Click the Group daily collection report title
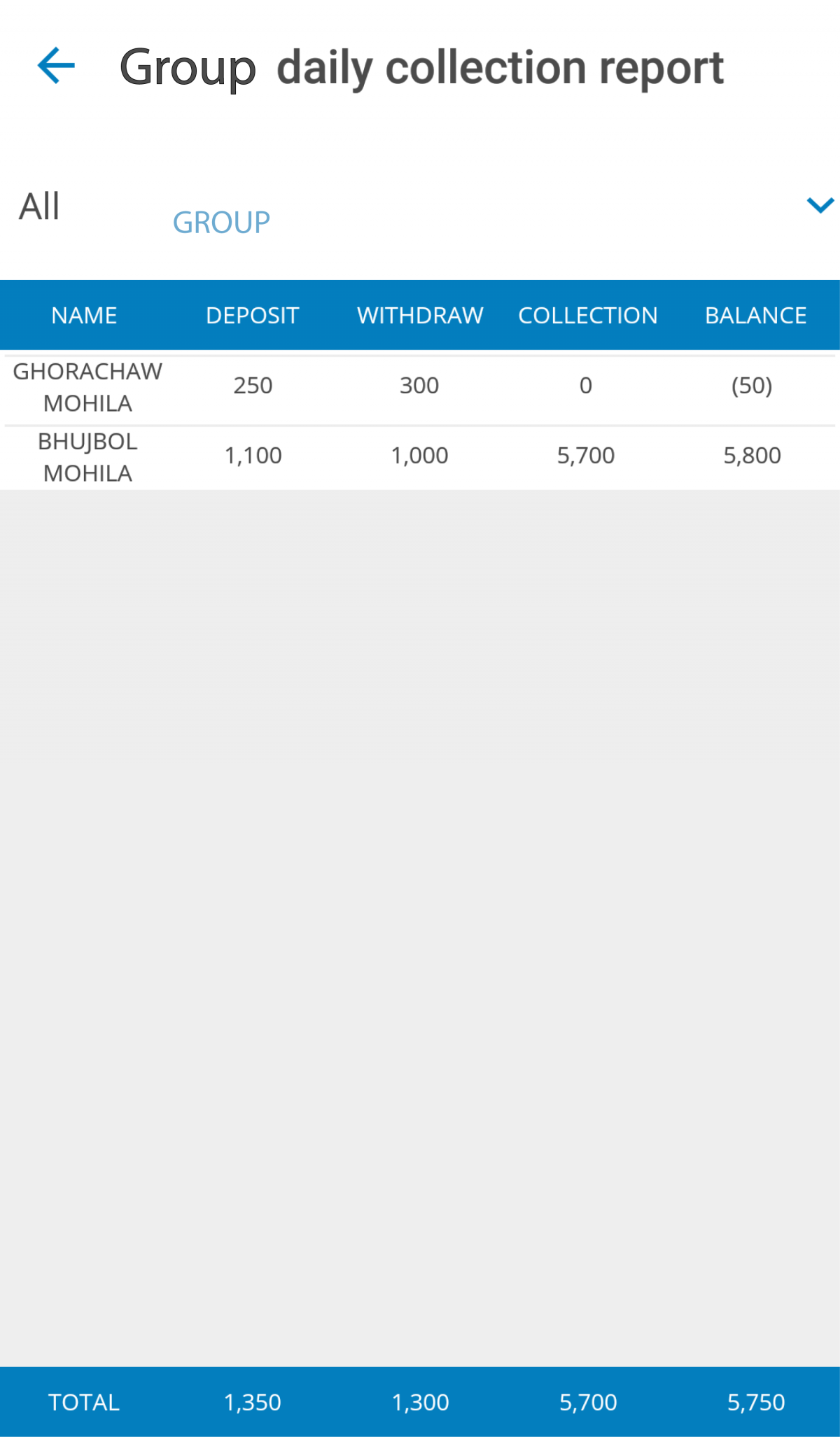The image size is (840, 1437). (x=420, y=66)
